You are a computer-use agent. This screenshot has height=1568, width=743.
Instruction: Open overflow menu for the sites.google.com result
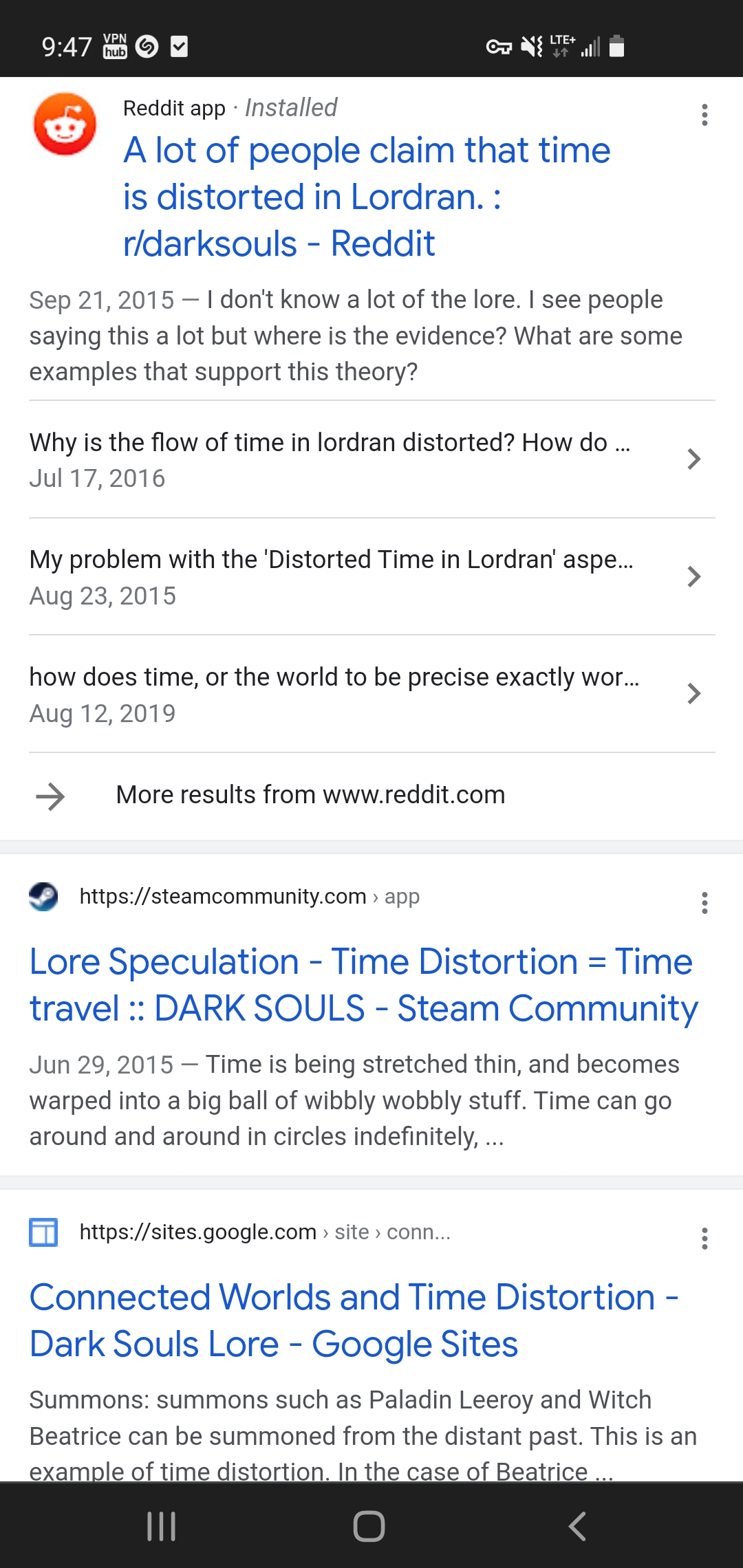704,1239
